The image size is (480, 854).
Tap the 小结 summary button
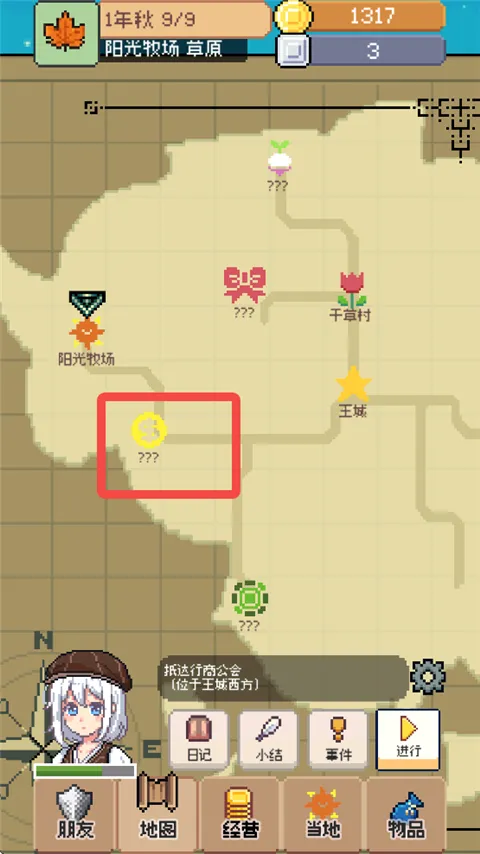click(x=269, y=740)
